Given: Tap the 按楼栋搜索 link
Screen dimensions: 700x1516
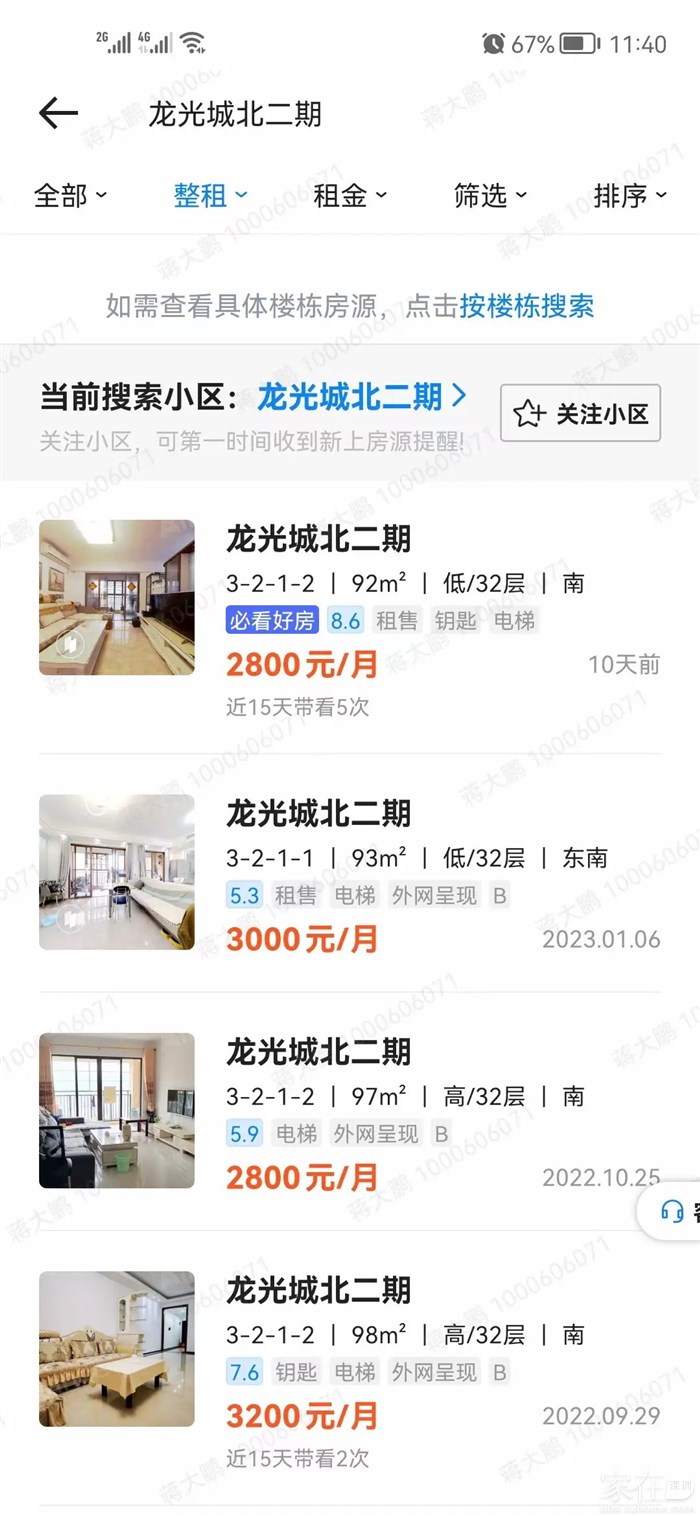Looking at the screenshot, I should tap(527, 306).
